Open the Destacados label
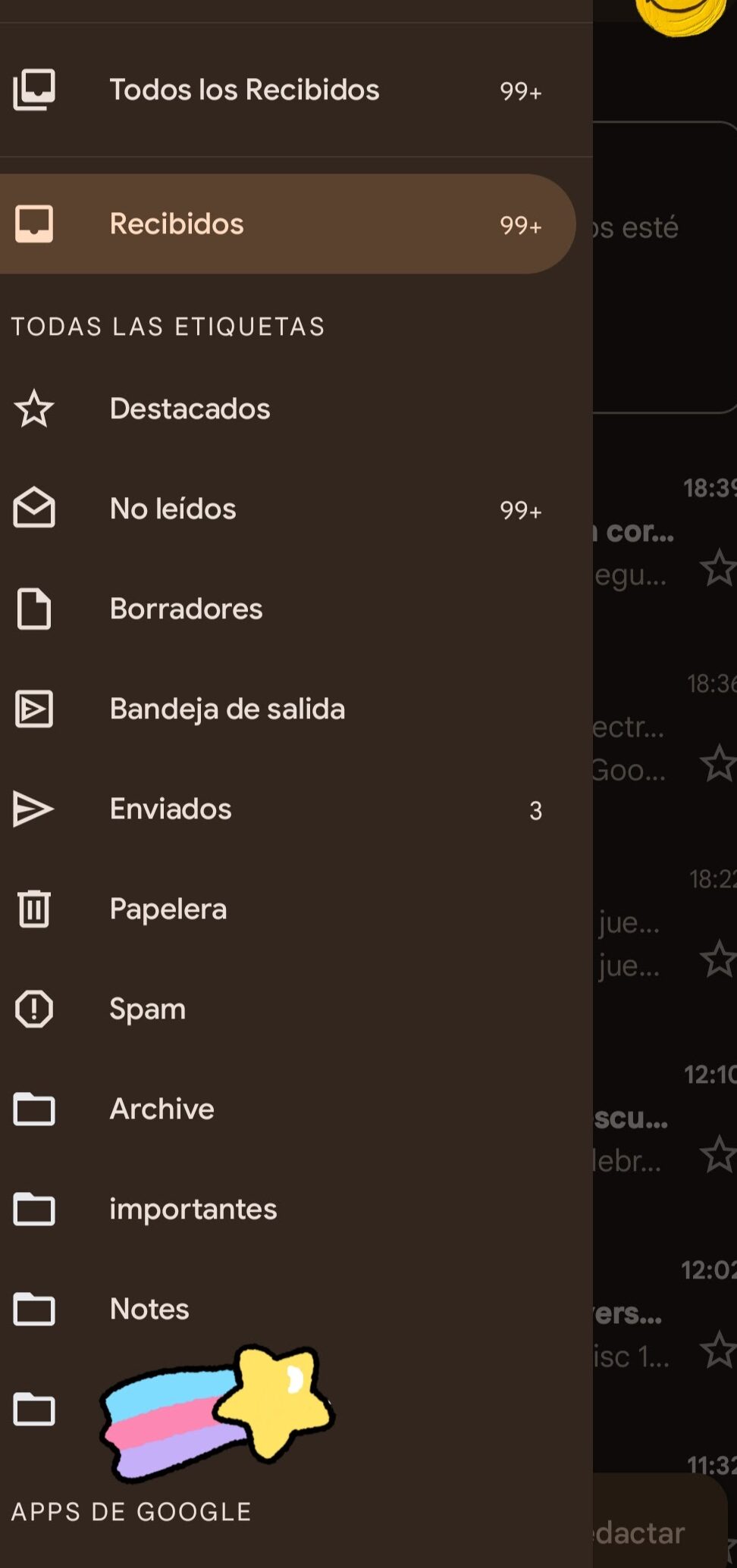The image size is (737, 1568). [190, 409]
